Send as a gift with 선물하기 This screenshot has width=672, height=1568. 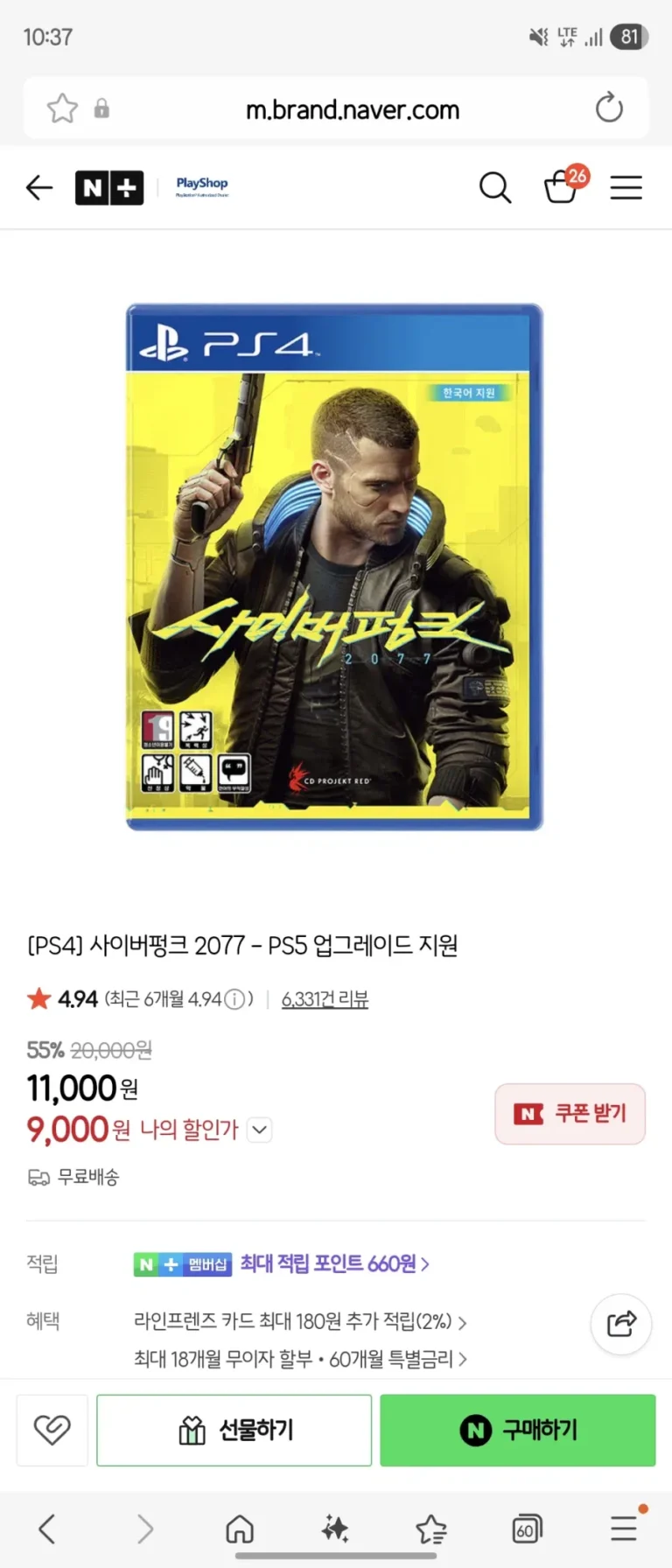[234, 1430]
